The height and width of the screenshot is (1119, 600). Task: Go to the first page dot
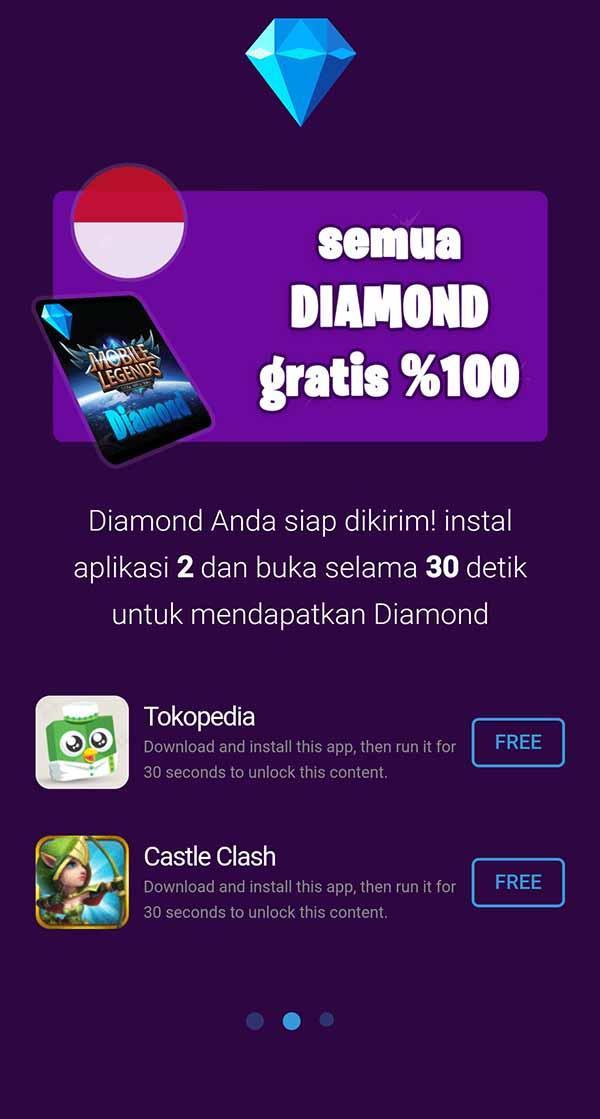click(255, 1021)
